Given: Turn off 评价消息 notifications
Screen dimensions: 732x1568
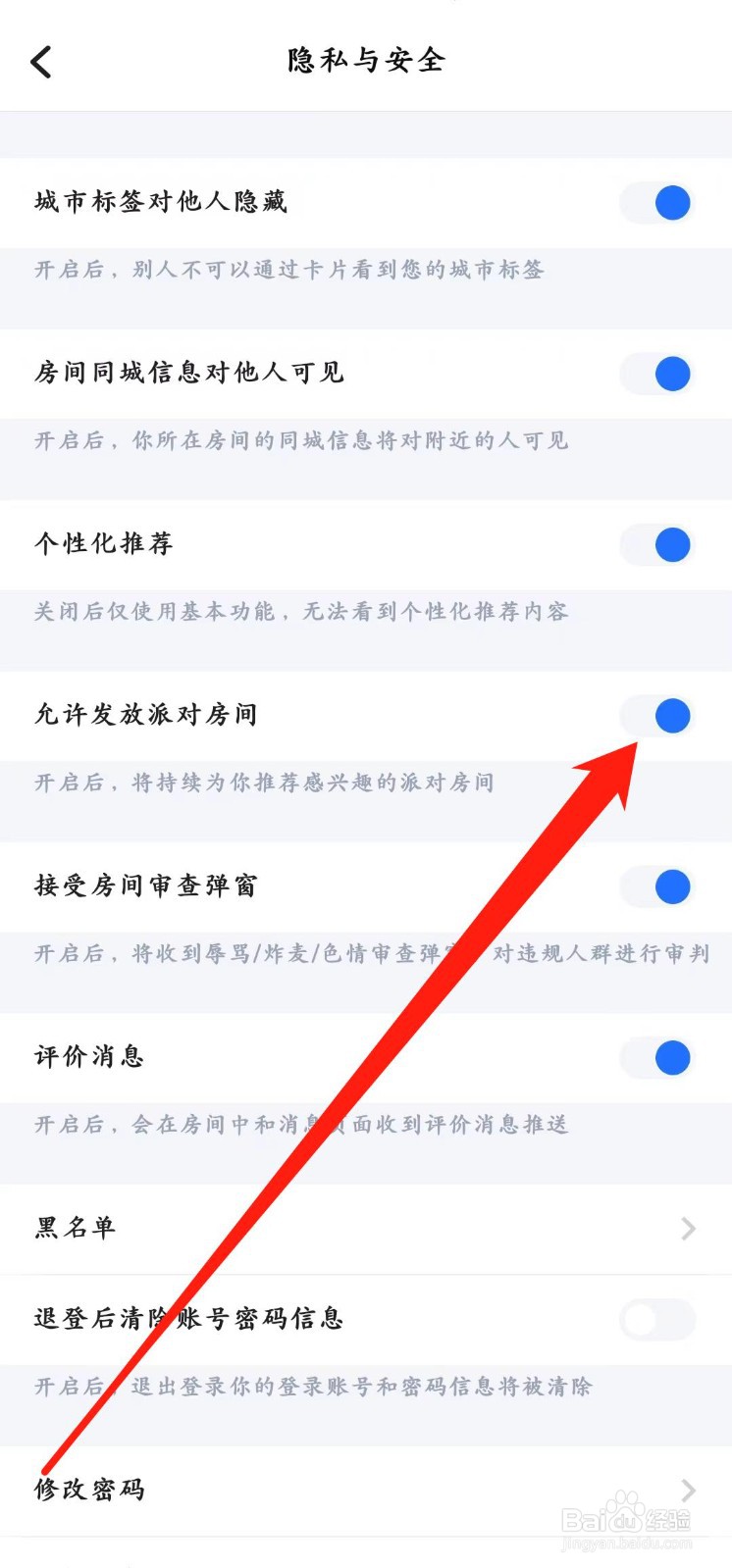Looking at the screenshot, I should 655,1058.
